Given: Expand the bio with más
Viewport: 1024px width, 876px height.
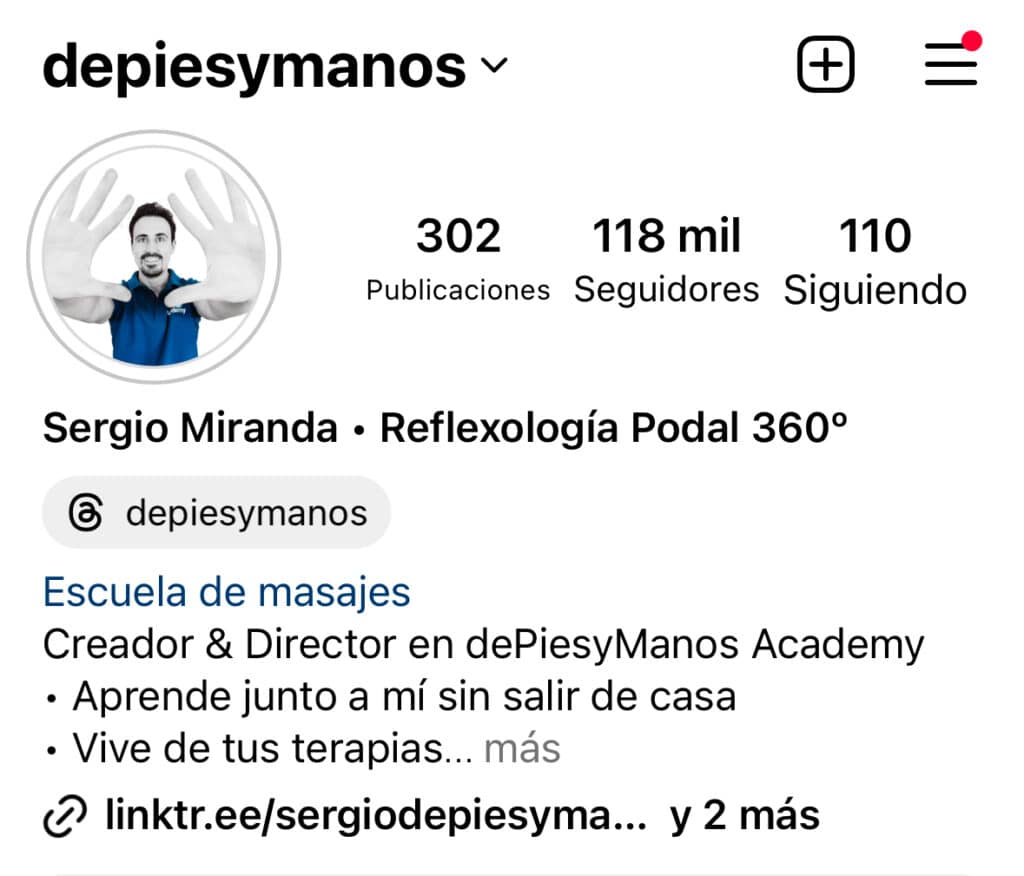Looking at the screenshot, I should point(522,748).
